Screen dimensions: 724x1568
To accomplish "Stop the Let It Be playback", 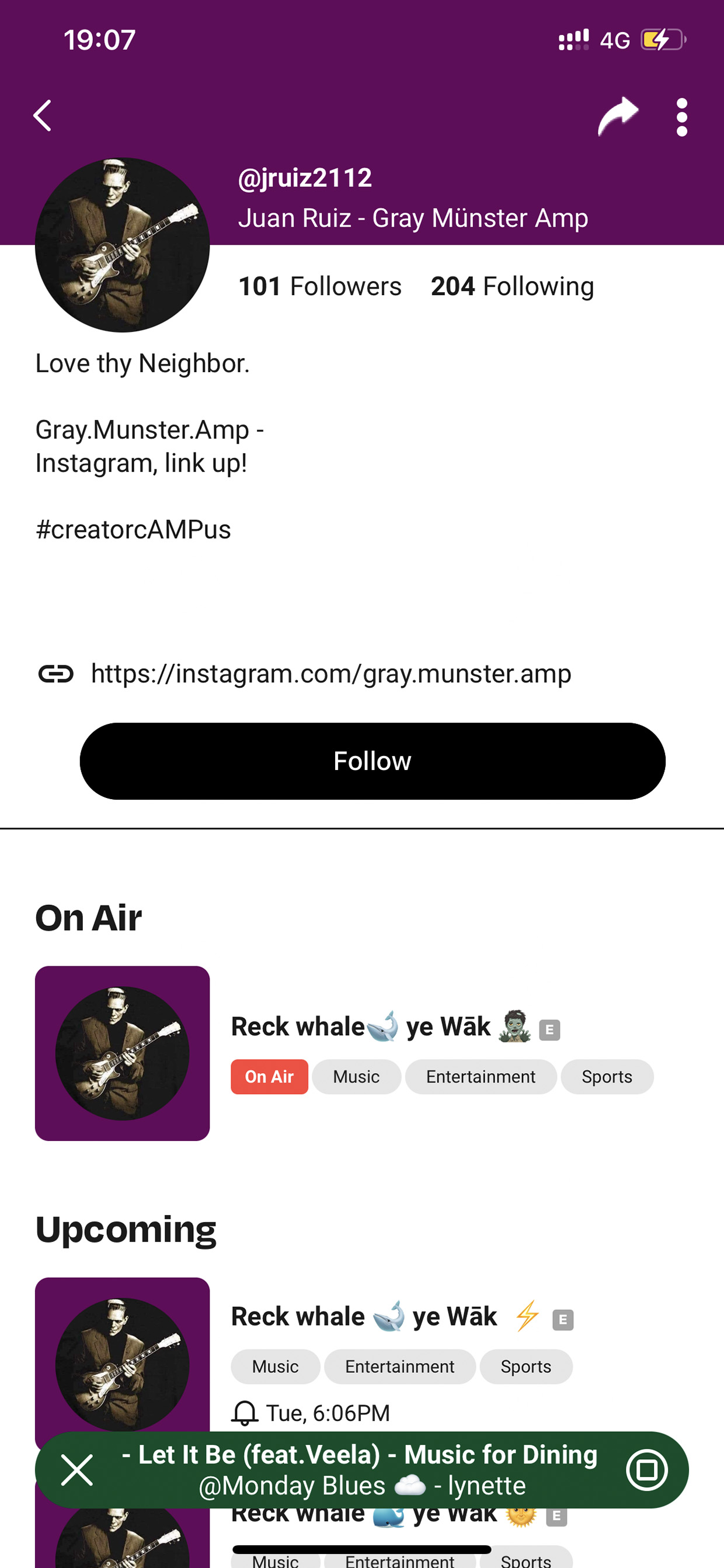I will 647,1470.
